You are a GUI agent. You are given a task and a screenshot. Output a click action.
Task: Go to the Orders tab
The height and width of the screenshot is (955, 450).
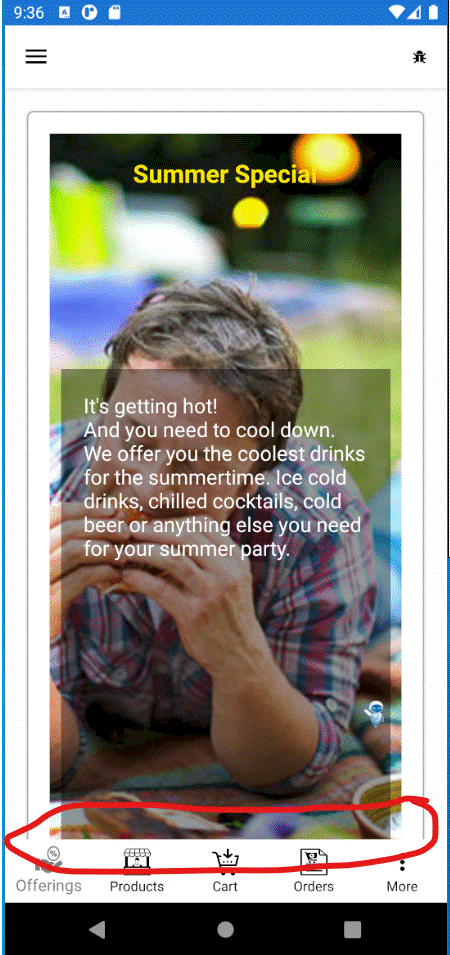[314, 870]
